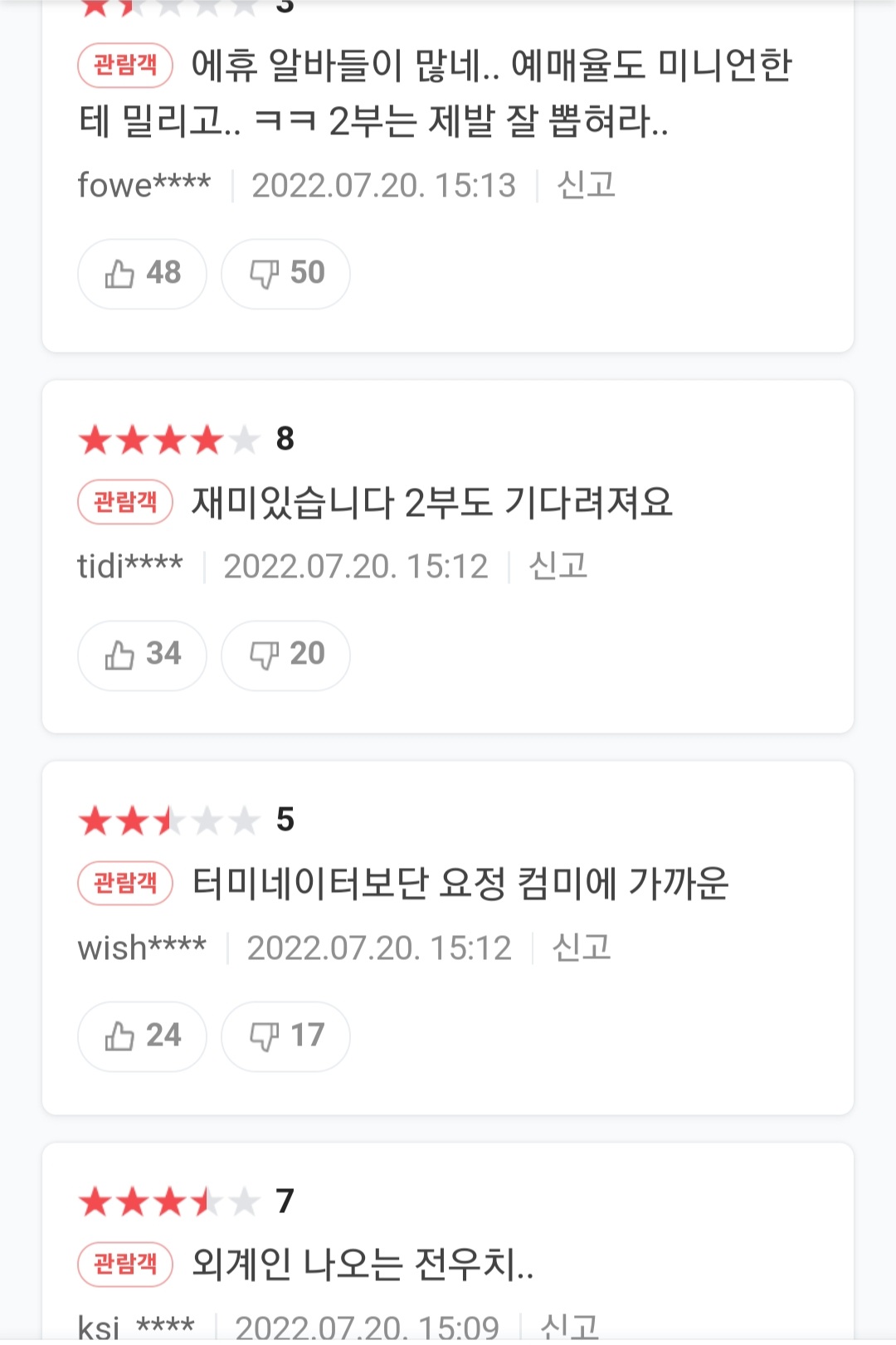Dislike the review by fowe****
The height and width of the screenshot is (1345, 896).
[x=285, y=274]
